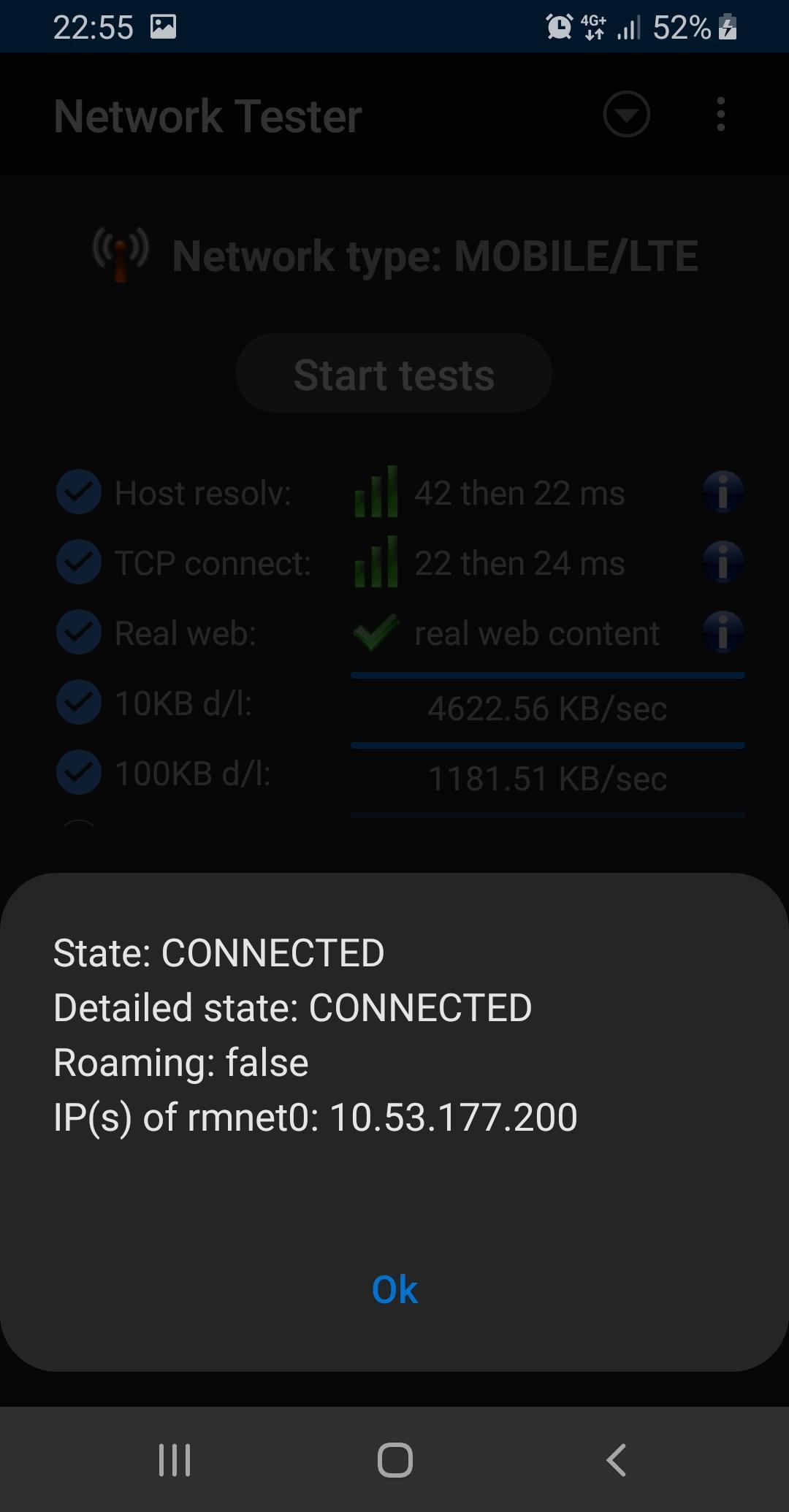
Task: Dismiss the dialog with Ok
Action: coord(393,1289)
